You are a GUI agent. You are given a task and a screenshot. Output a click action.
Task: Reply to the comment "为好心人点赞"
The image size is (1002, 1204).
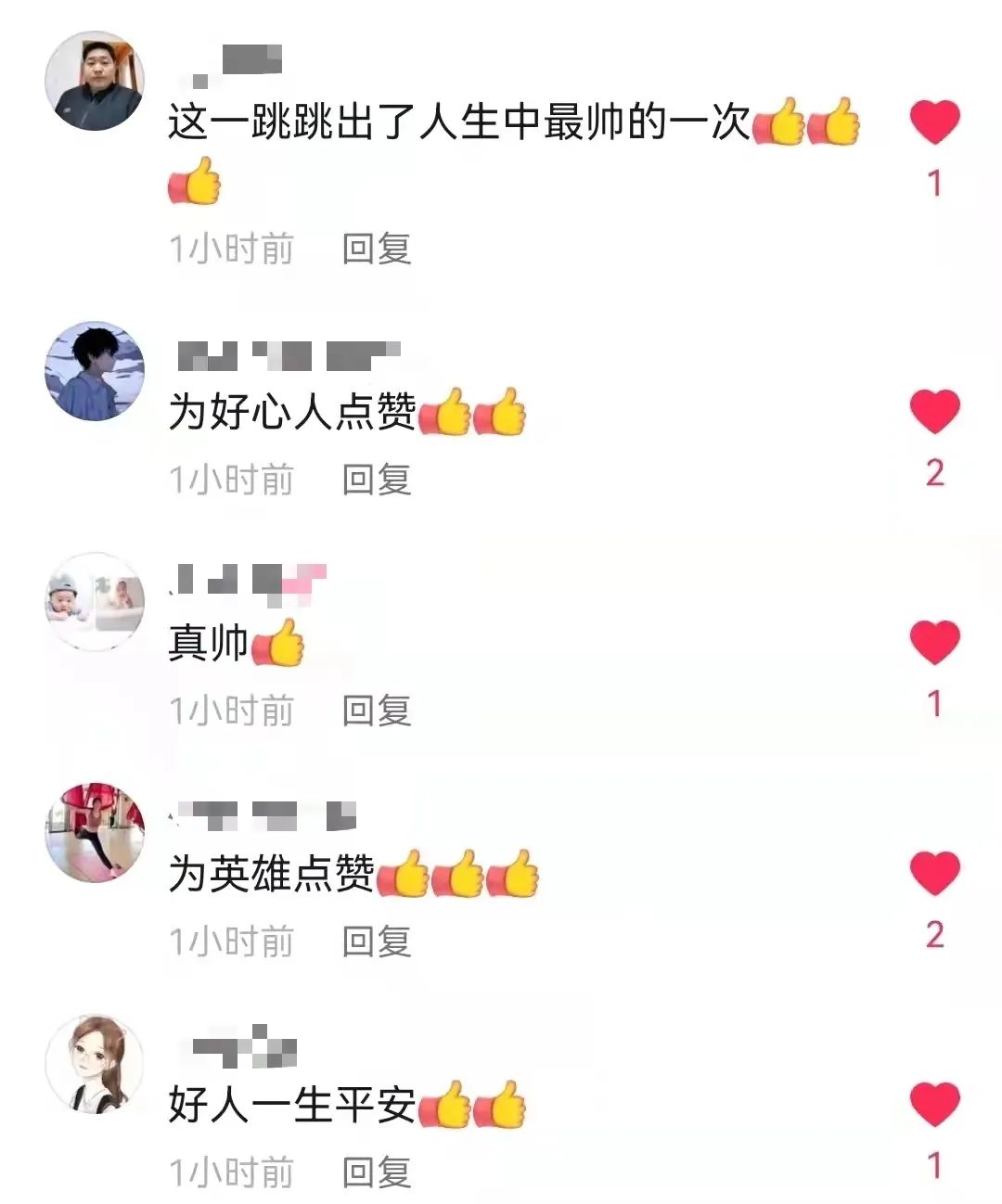pyautogui.click(x=376, y=480)
